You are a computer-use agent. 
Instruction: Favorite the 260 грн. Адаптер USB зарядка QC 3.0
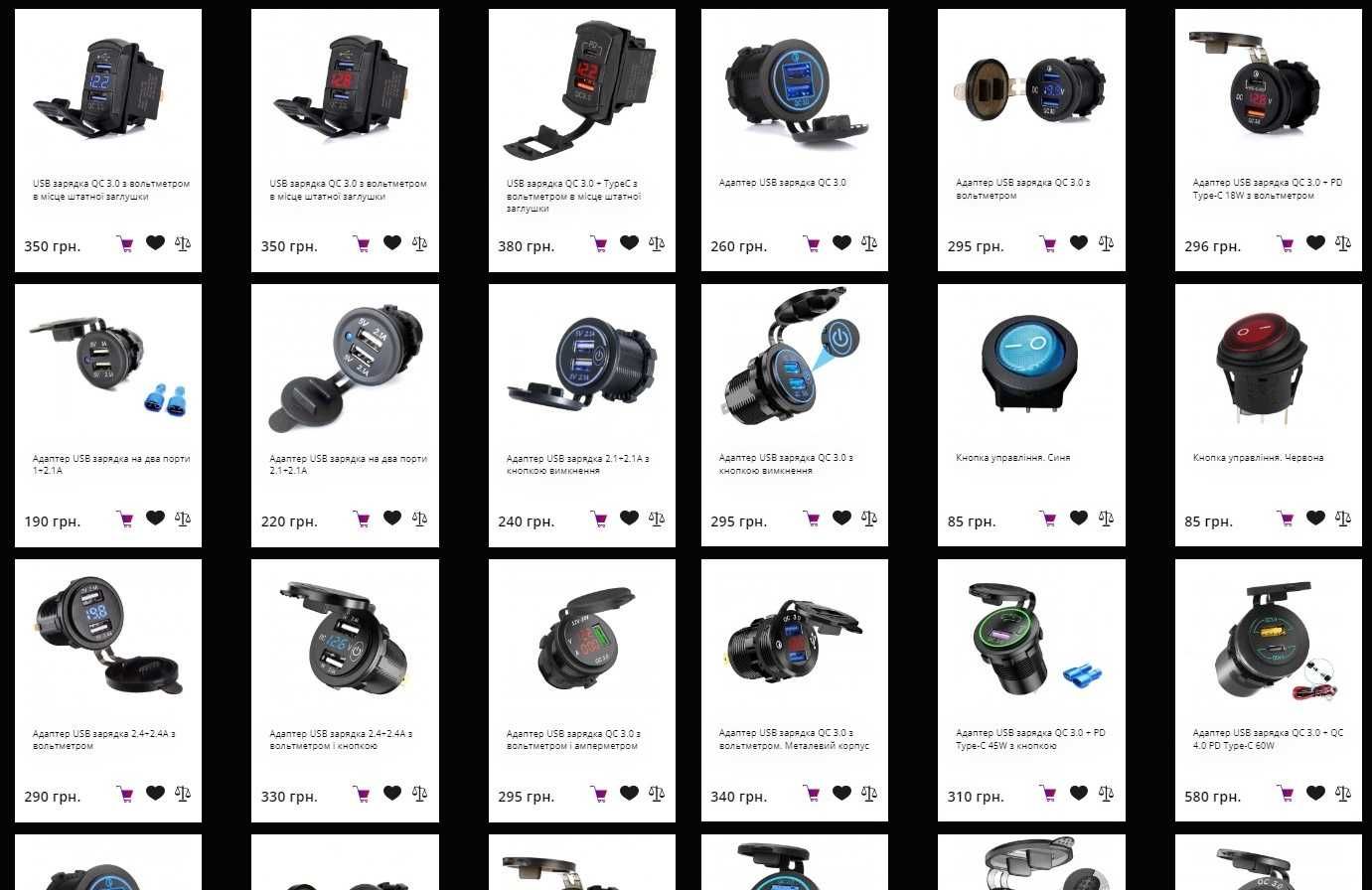click(841, 242)
